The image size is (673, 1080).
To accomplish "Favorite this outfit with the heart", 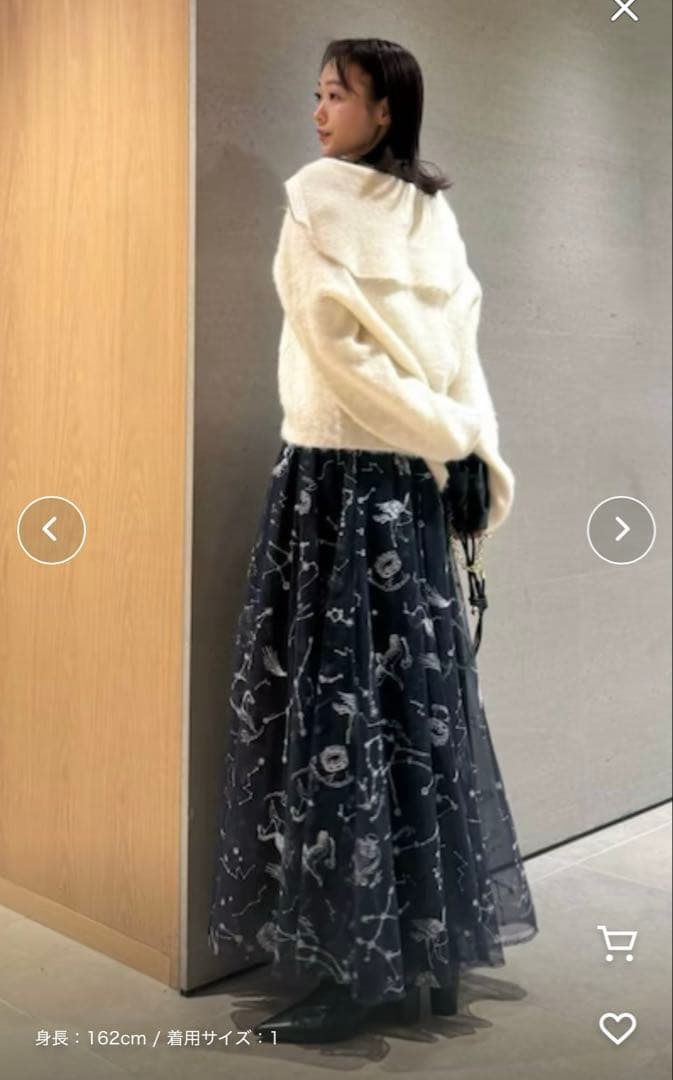I will point(618,1029).
